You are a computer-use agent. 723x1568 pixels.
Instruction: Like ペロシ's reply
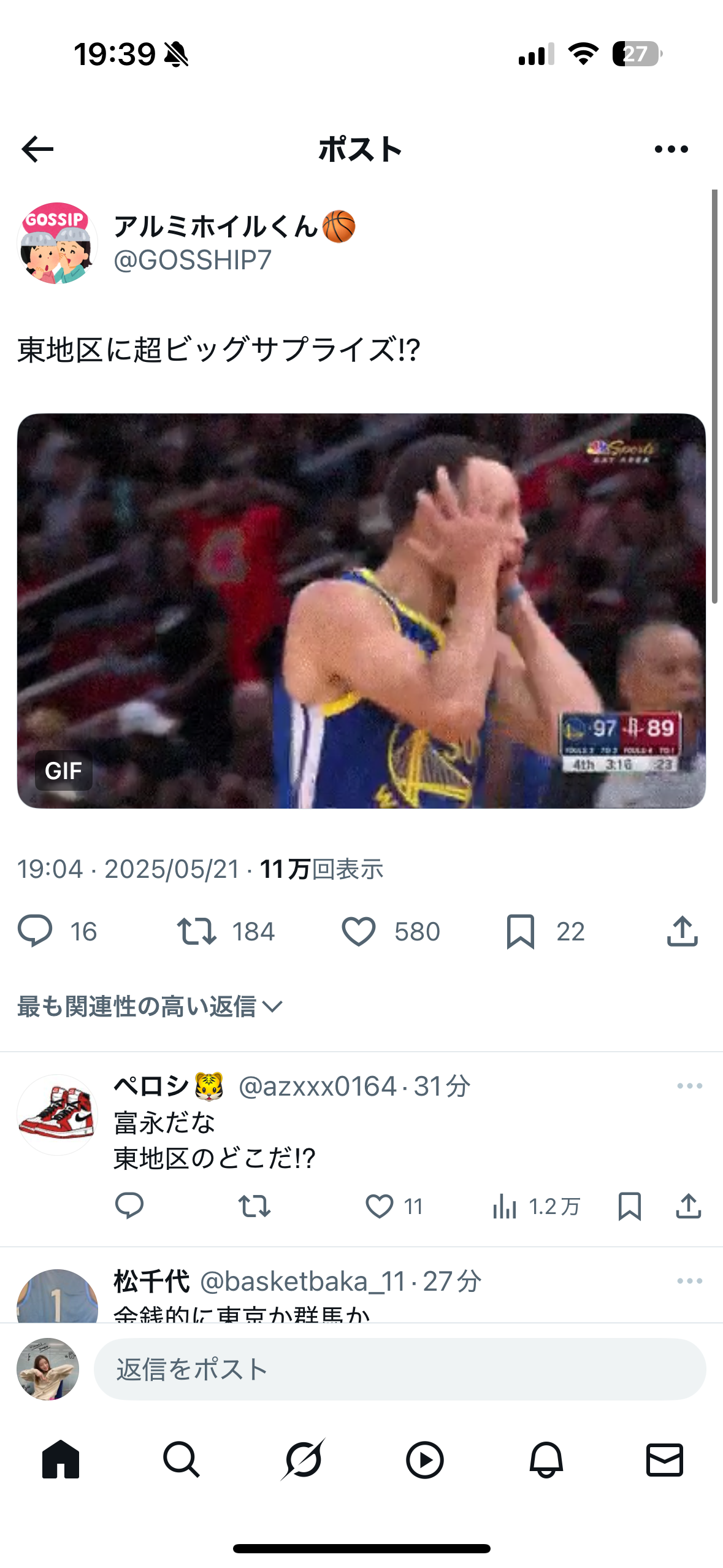380,1206
